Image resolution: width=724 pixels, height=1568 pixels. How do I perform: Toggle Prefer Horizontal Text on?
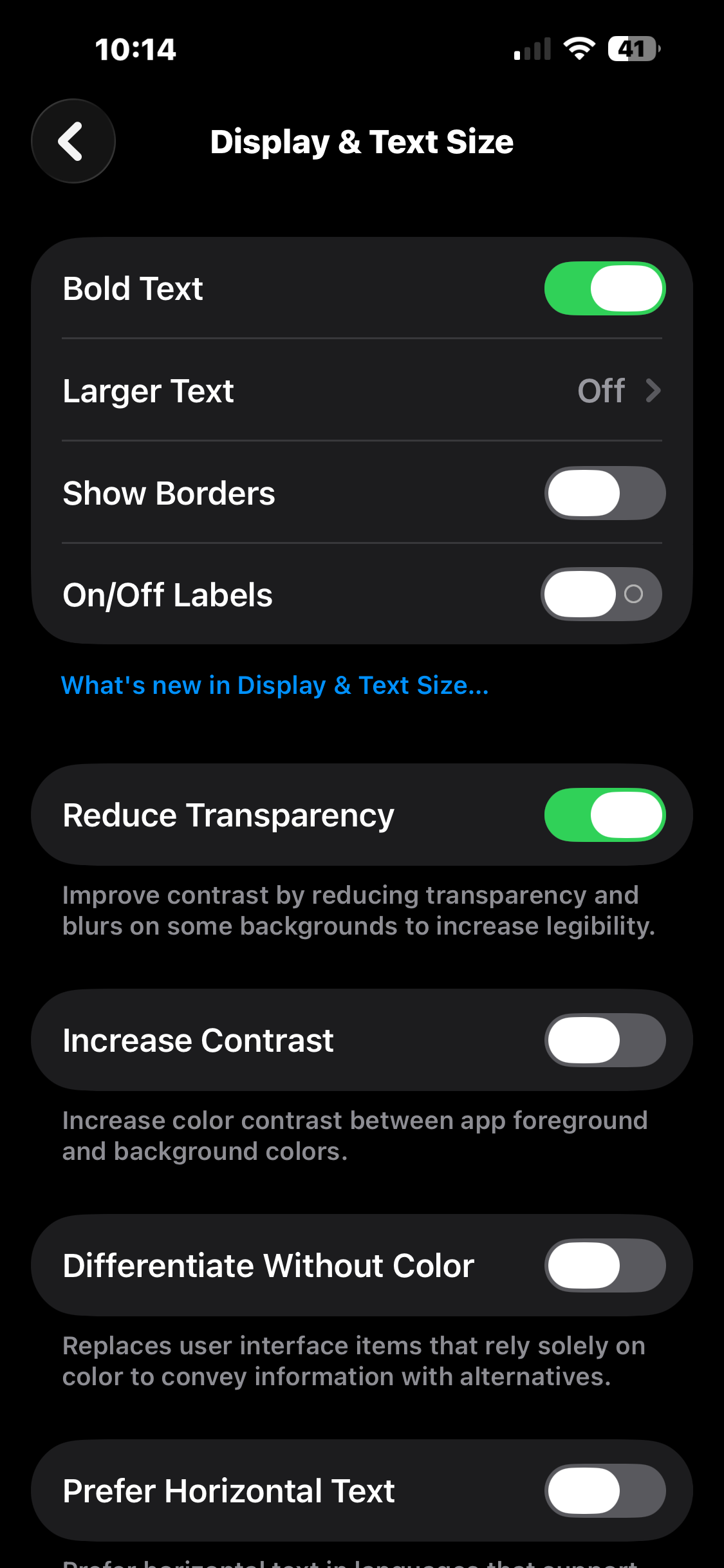604,1491
